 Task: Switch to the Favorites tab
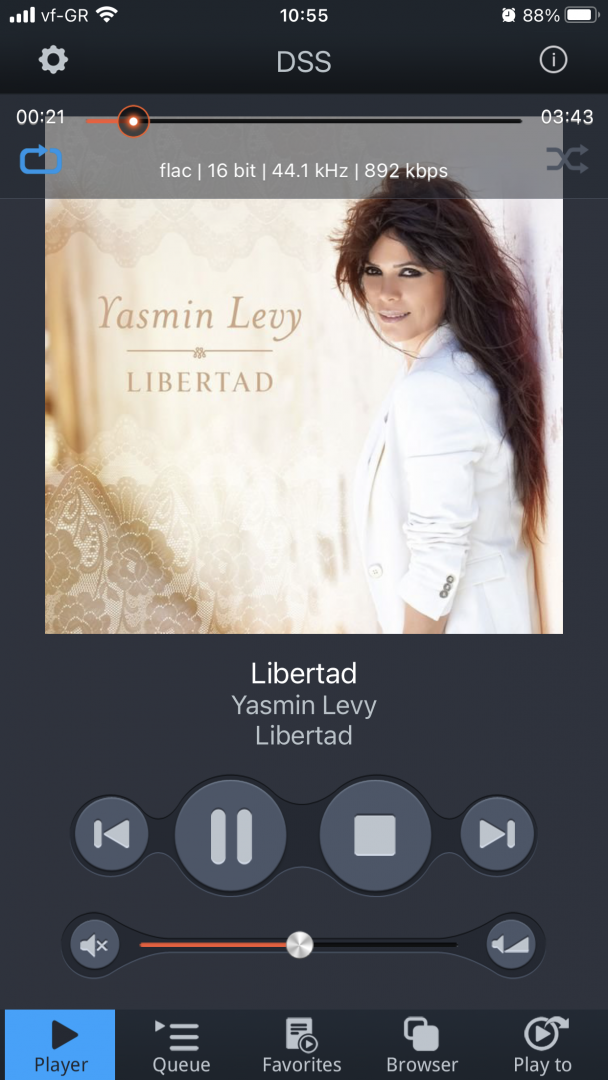coord(301,1045)
